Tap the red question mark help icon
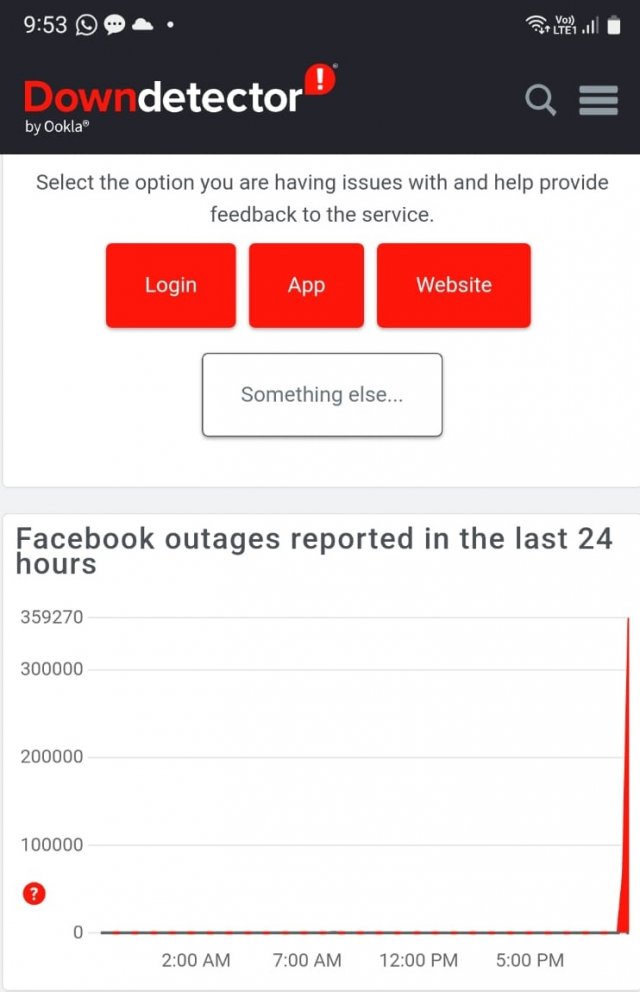This screenshot has height=992, width=640. [34, 894]
